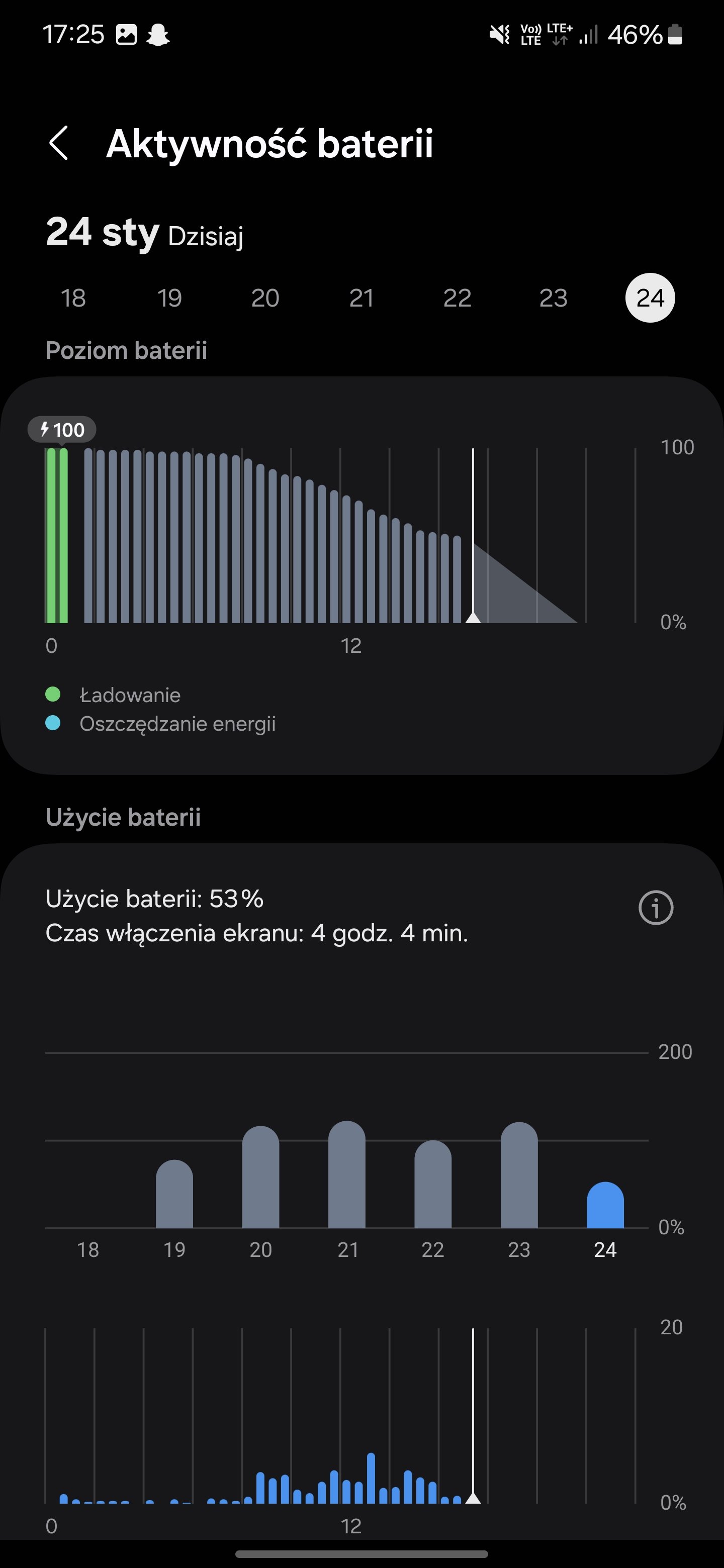This screenshot has height=1568, width=724.
Task: Select day 18 in the date row
Action: point(73,298)
